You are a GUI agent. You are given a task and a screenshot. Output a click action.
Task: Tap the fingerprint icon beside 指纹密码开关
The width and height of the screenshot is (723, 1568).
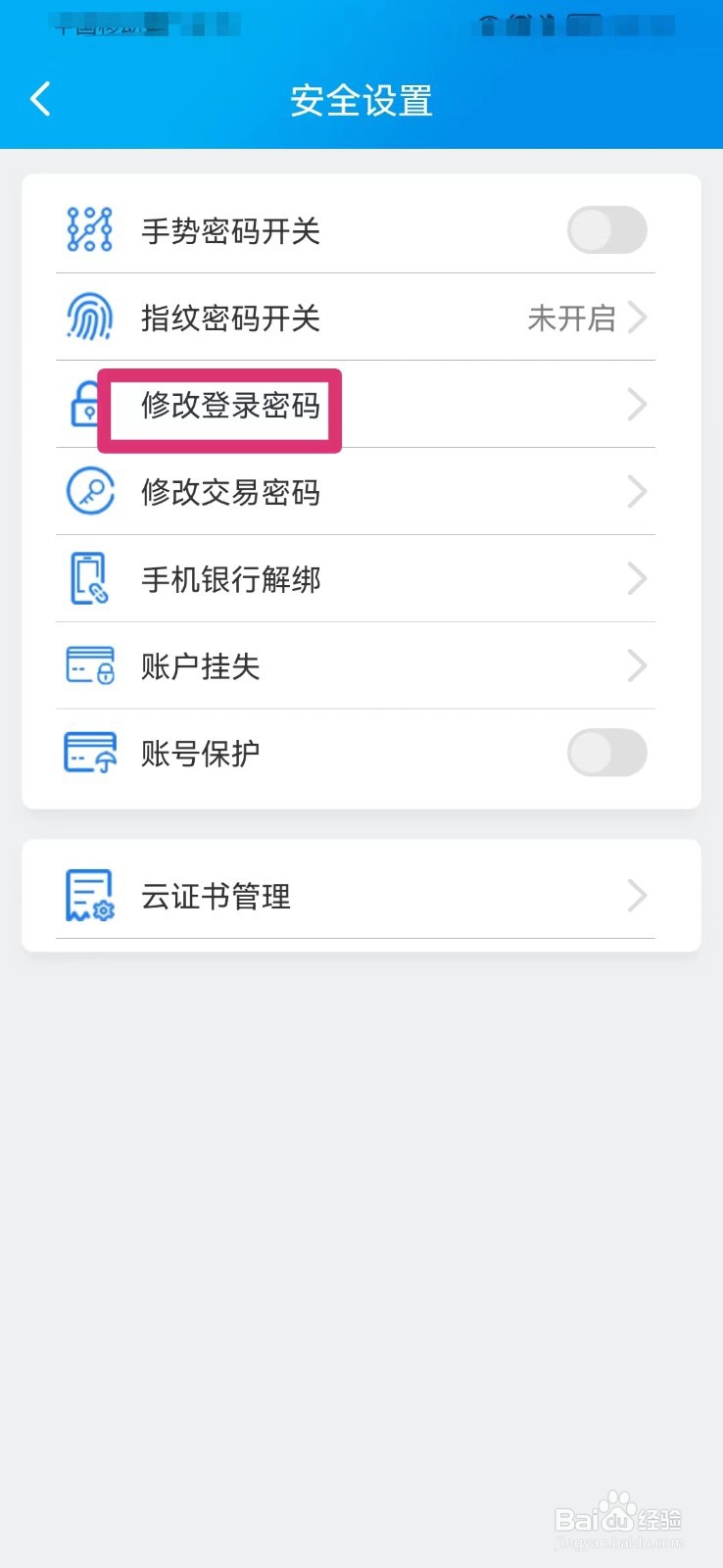(89, 317)
